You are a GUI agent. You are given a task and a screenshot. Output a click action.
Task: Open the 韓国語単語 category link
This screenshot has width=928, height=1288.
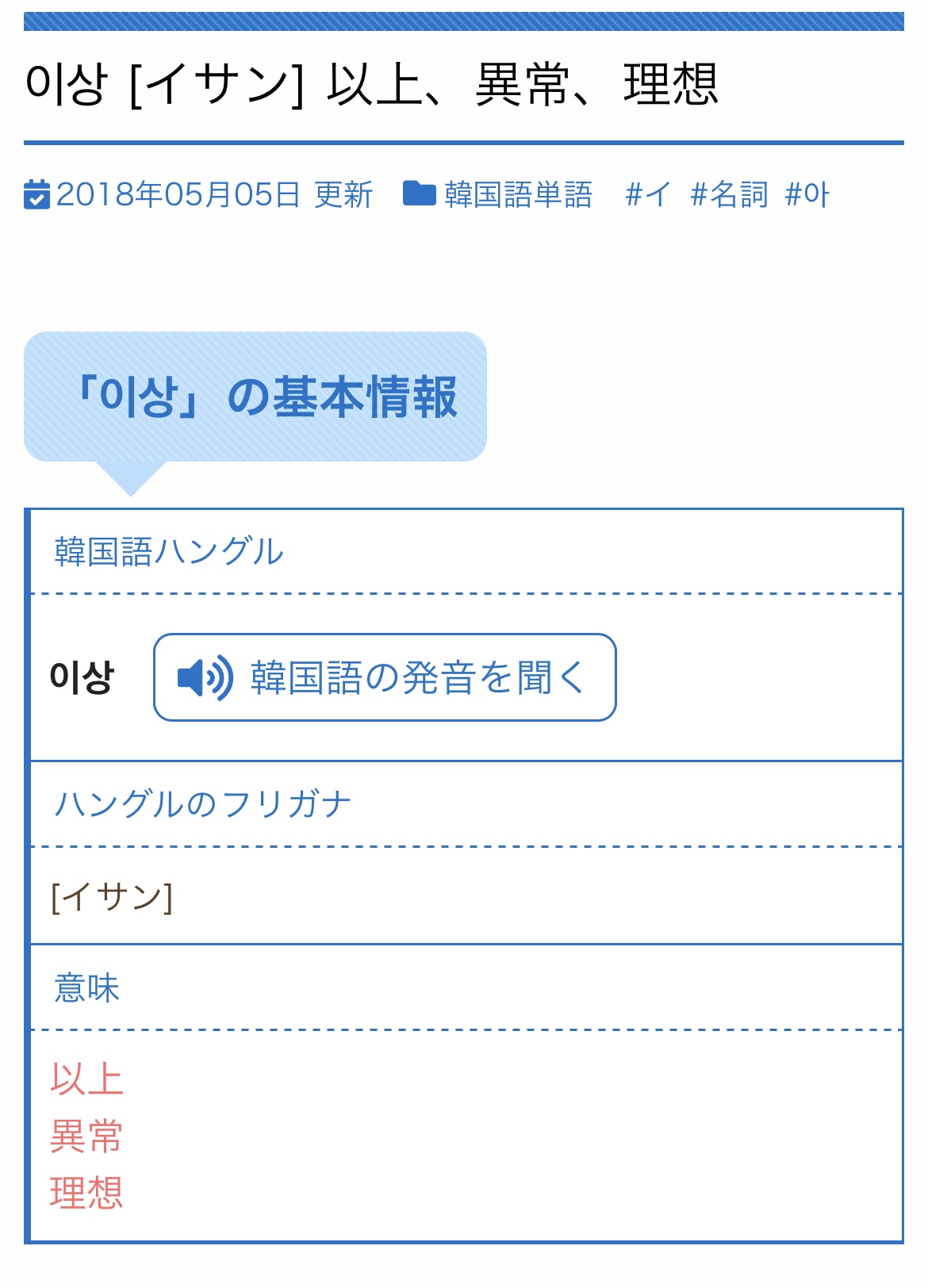tap(518, 194)
